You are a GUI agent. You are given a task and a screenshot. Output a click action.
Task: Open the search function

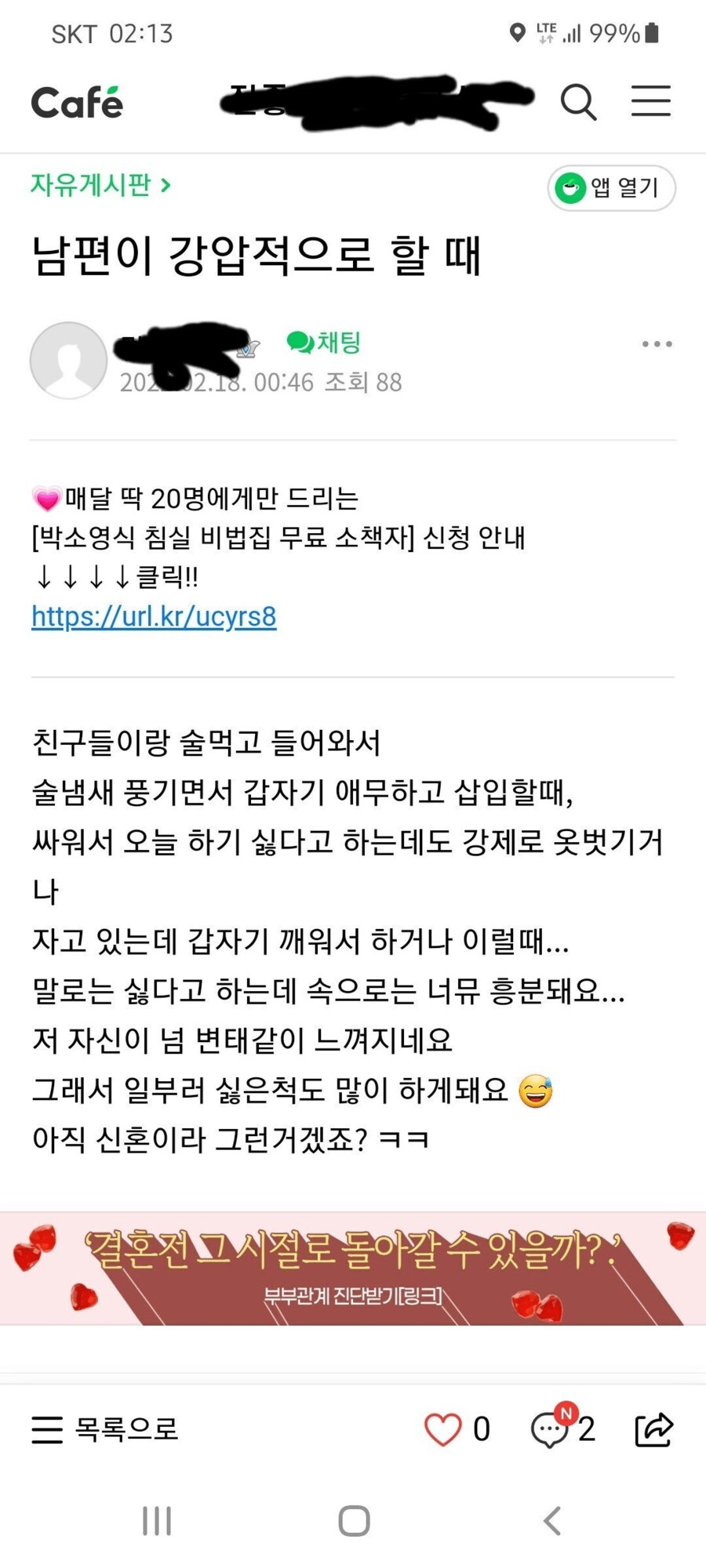[x=579, y=100]
